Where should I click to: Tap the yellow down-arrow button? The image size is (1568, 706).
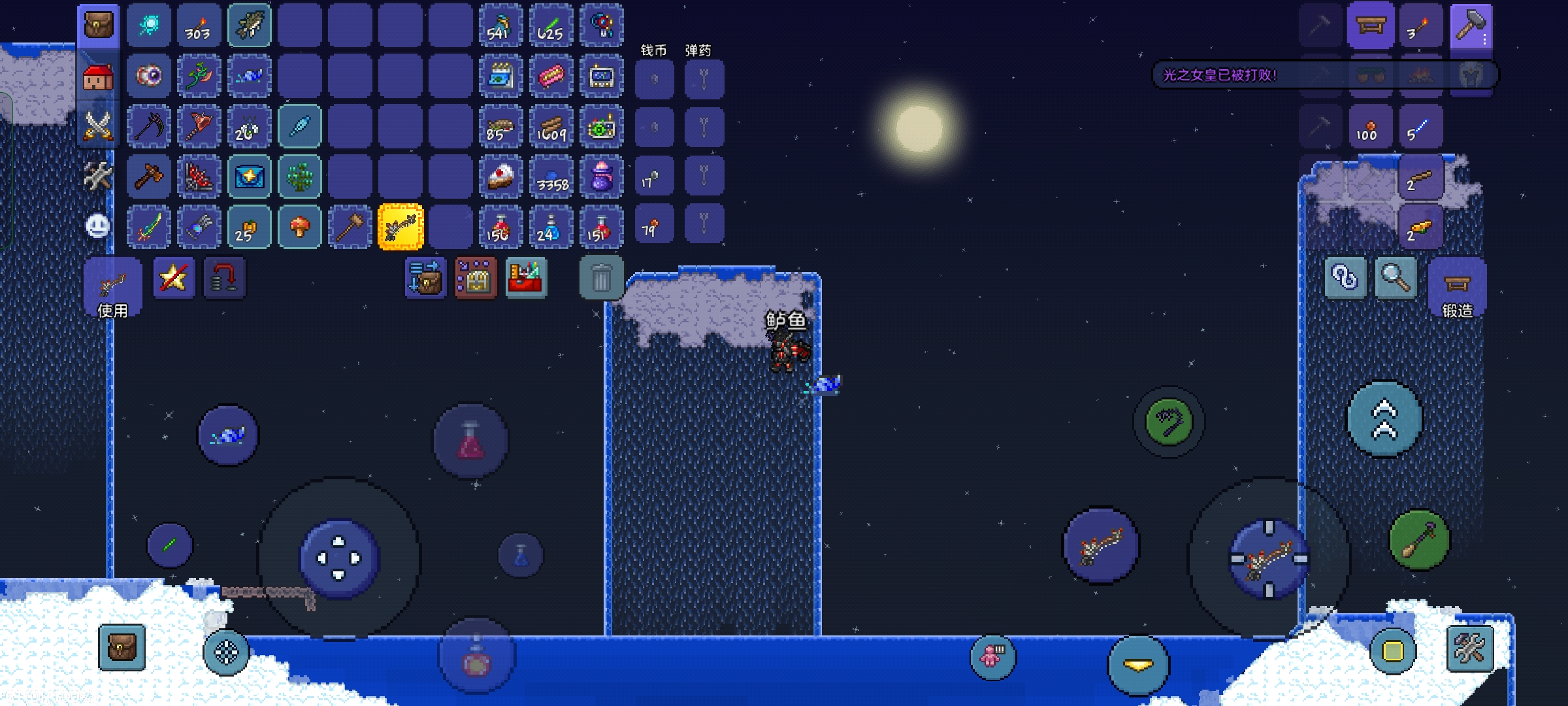click(1138, 665)
